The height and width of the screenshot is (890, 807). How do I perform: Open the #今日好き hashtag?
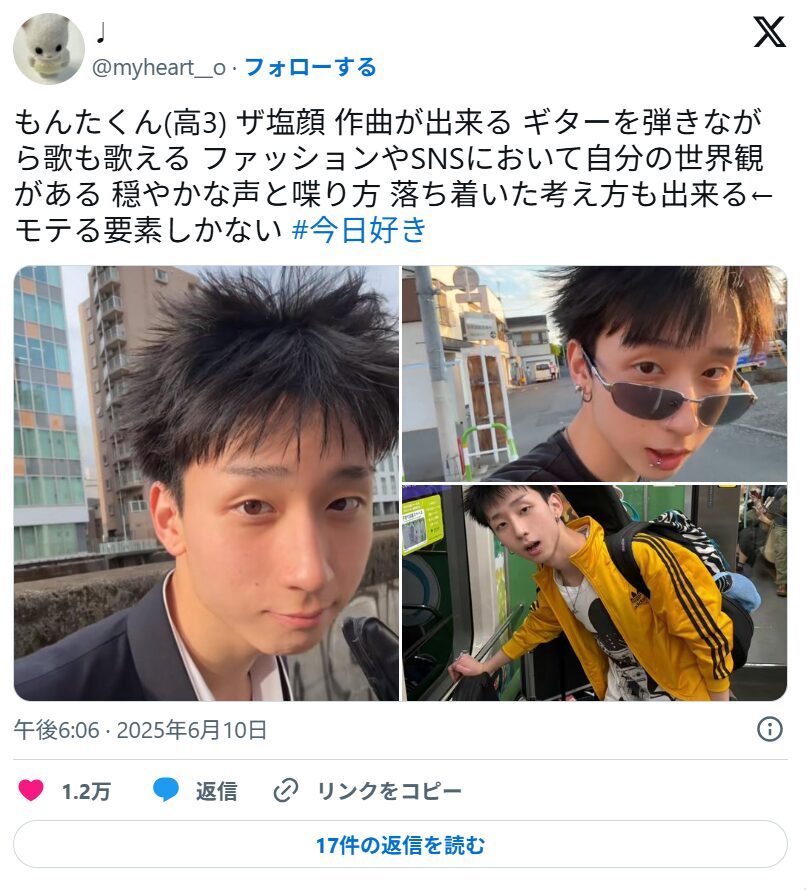(359, 230)
